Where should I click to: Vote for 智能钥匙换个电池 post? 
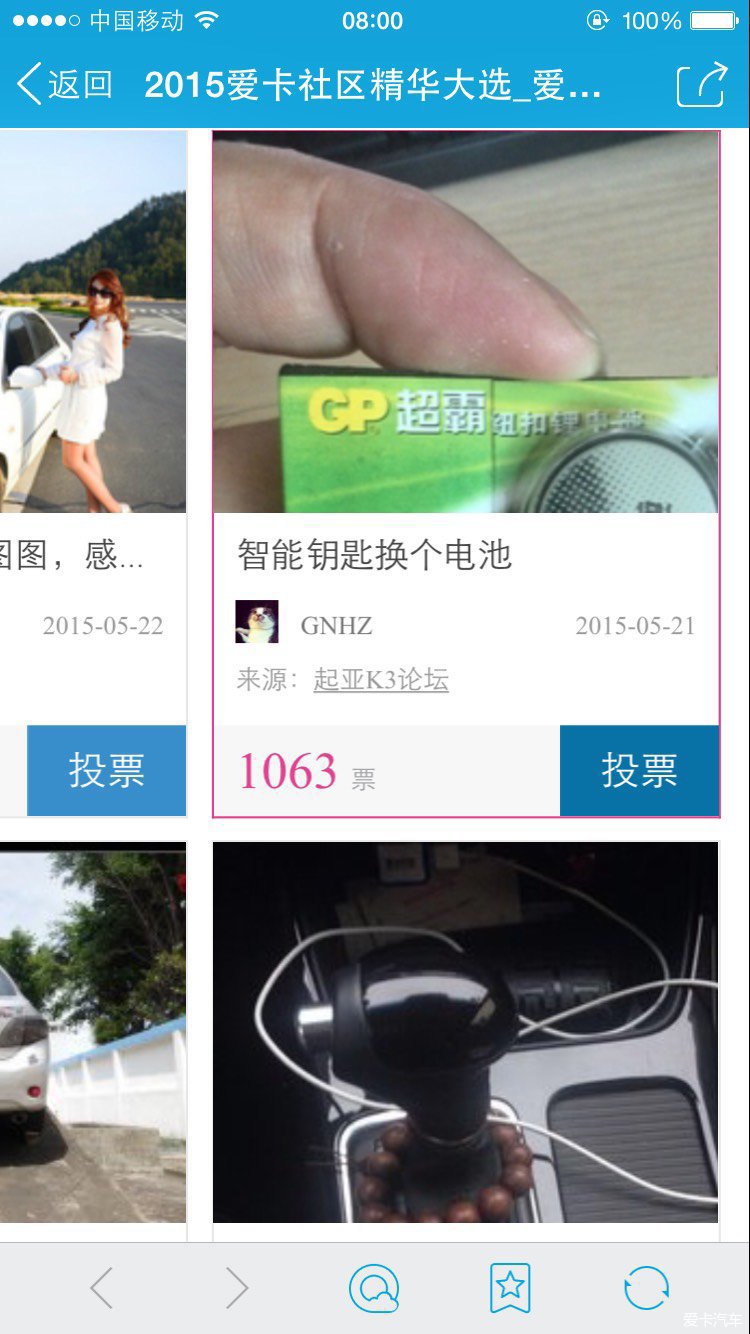coord(639,771)
